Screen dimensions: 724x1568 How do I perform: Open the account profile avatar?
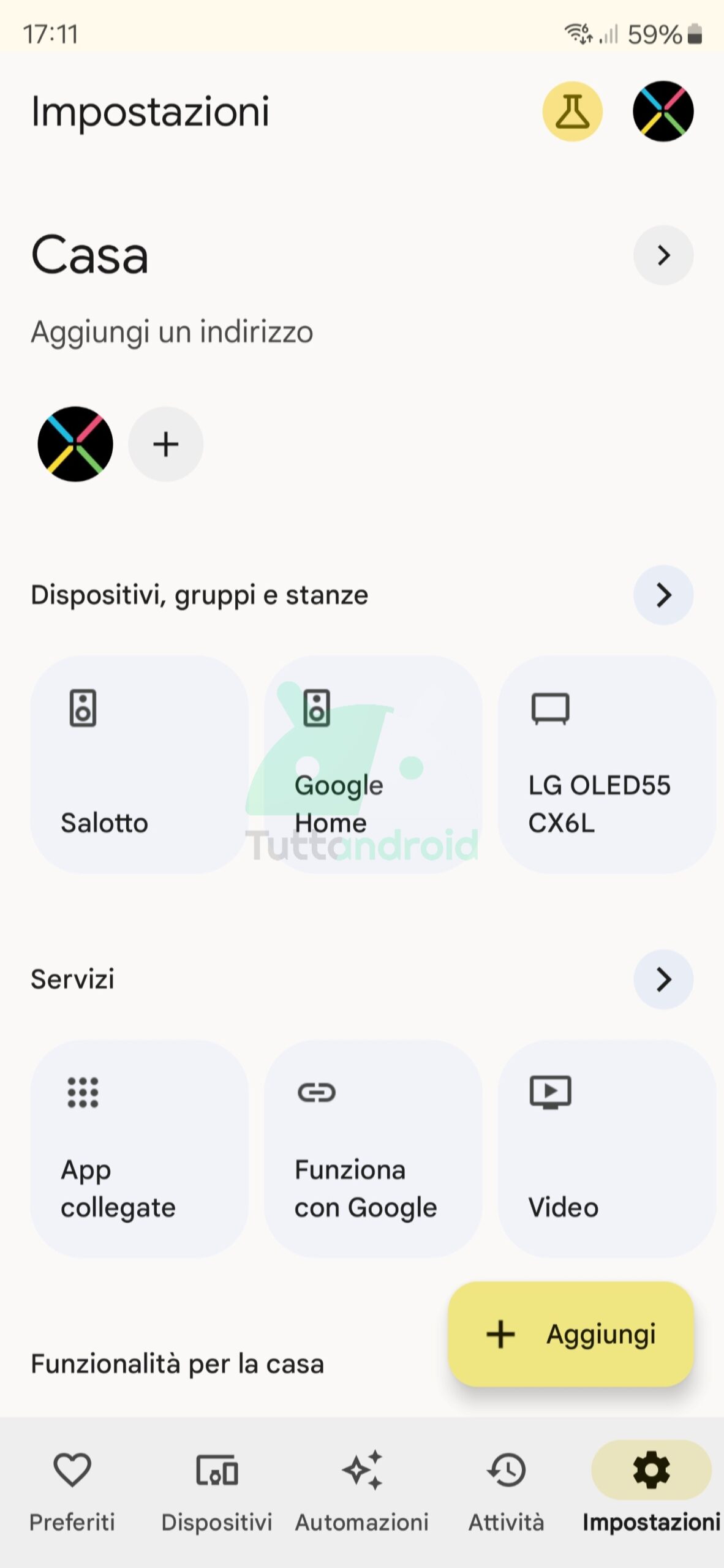point(663,111)
